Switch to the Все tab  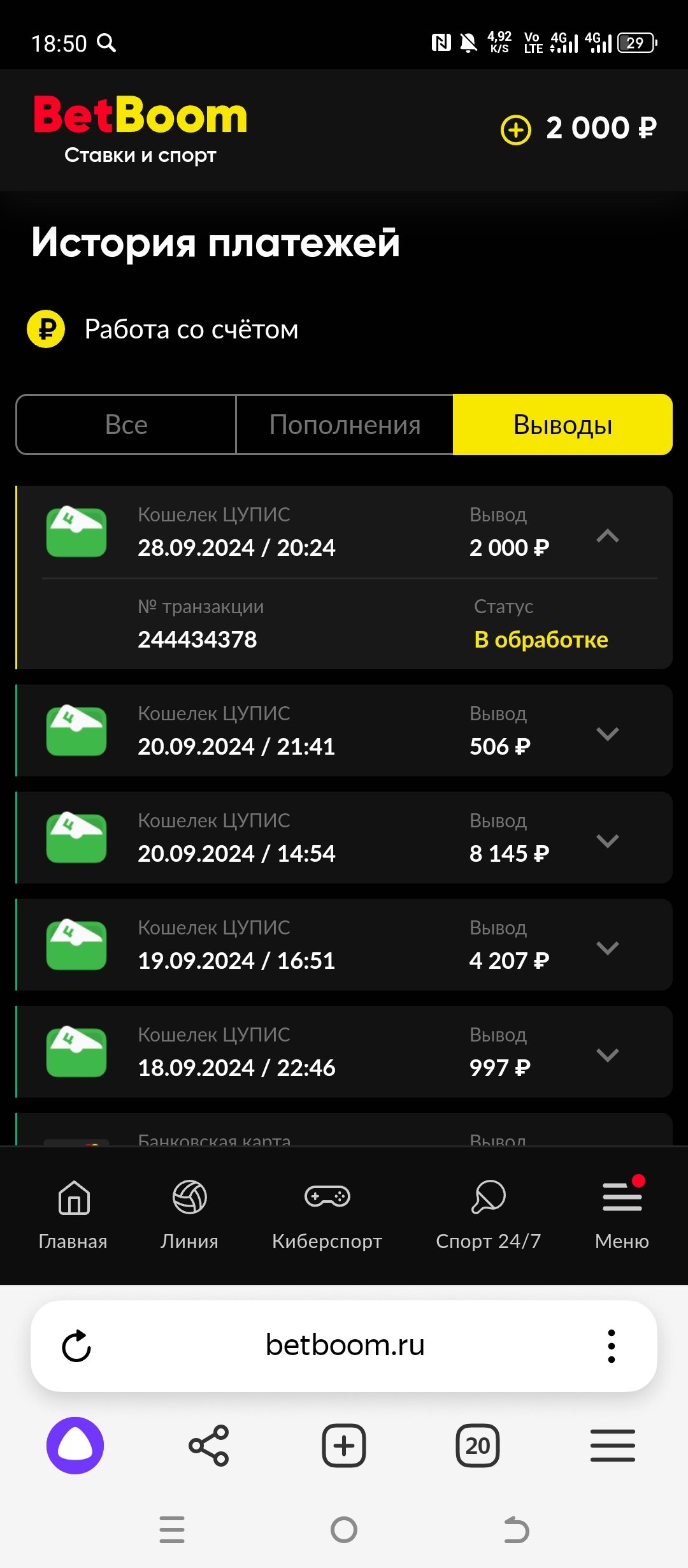coord(126,425)
